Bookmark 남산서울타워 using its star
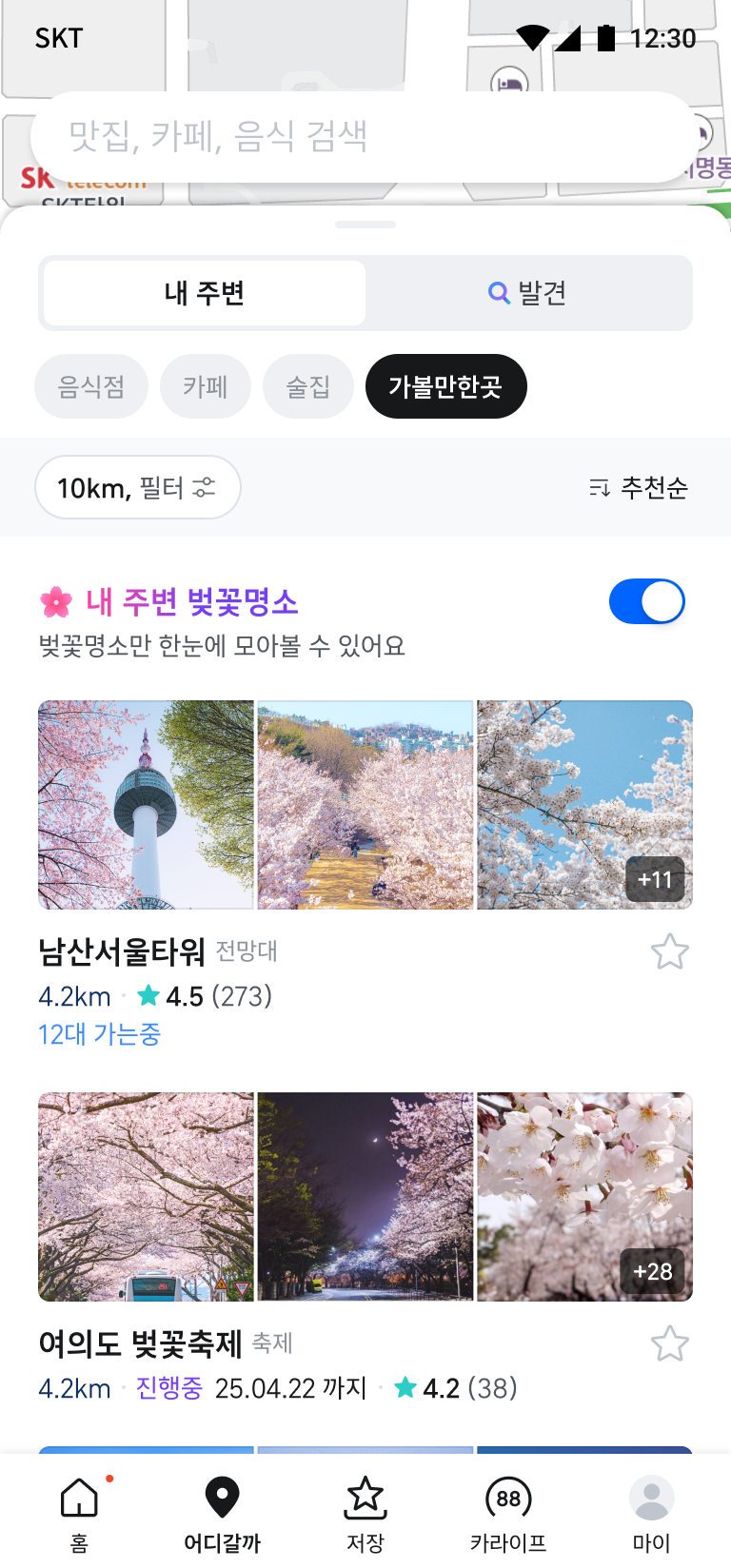 click(x=670, y=951)
